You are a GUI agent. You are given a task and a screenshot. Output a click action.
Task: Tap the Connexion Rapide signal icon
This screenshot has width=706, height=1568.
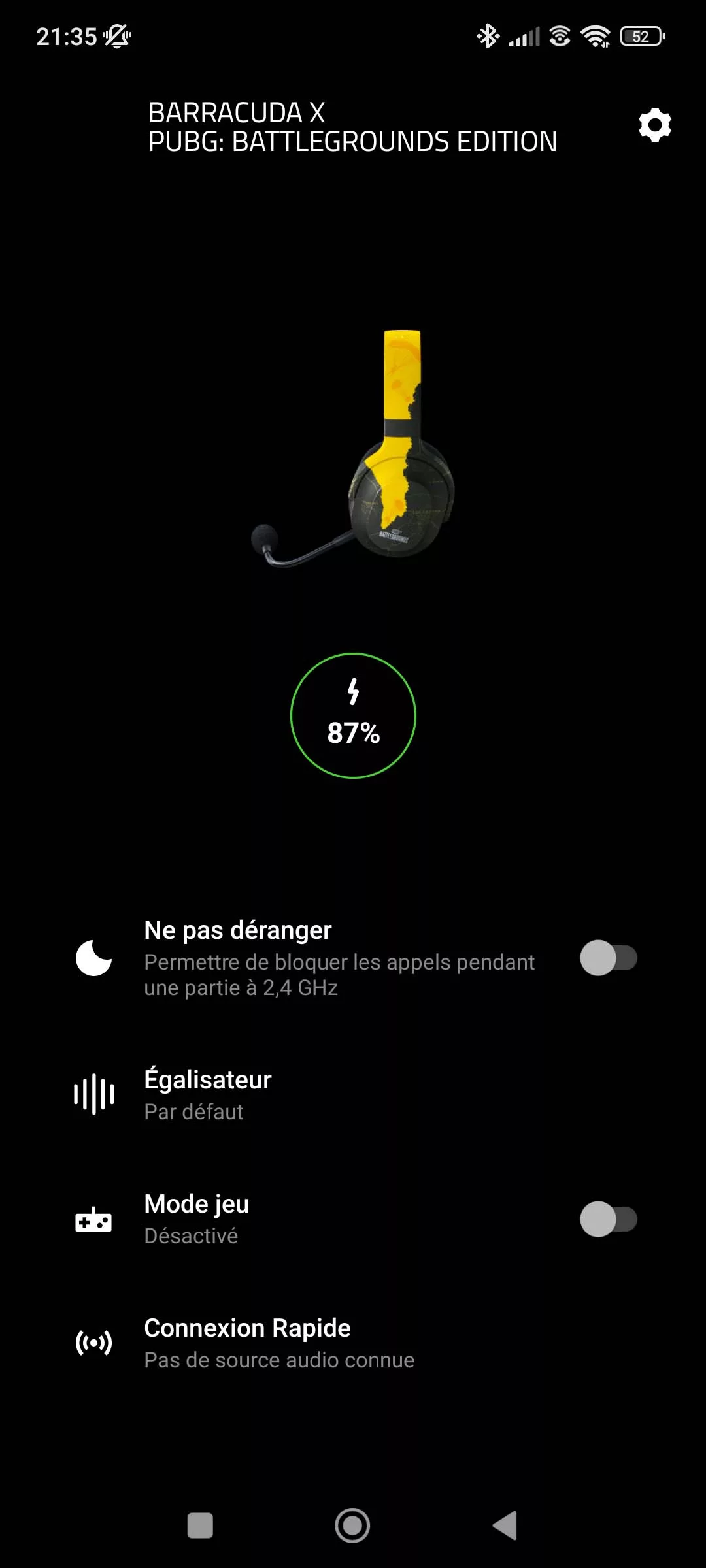(x=94, y=1344)
